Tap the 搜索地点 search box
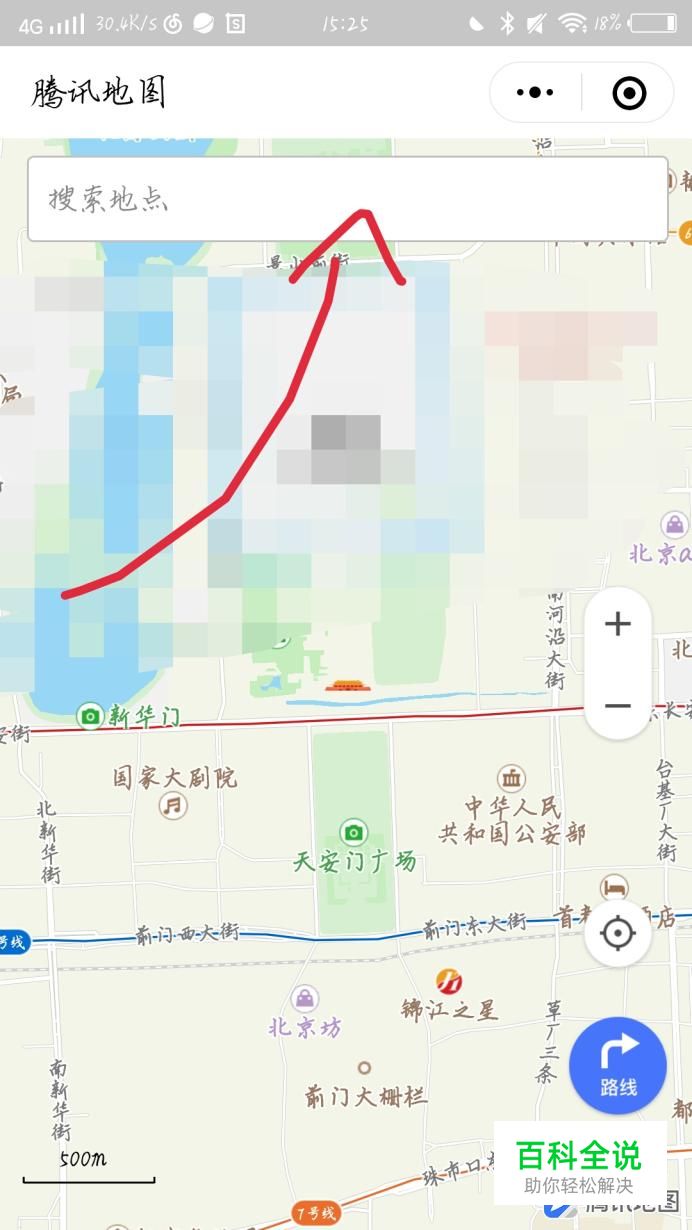The image size is (692, 1230). pos(347,199)
